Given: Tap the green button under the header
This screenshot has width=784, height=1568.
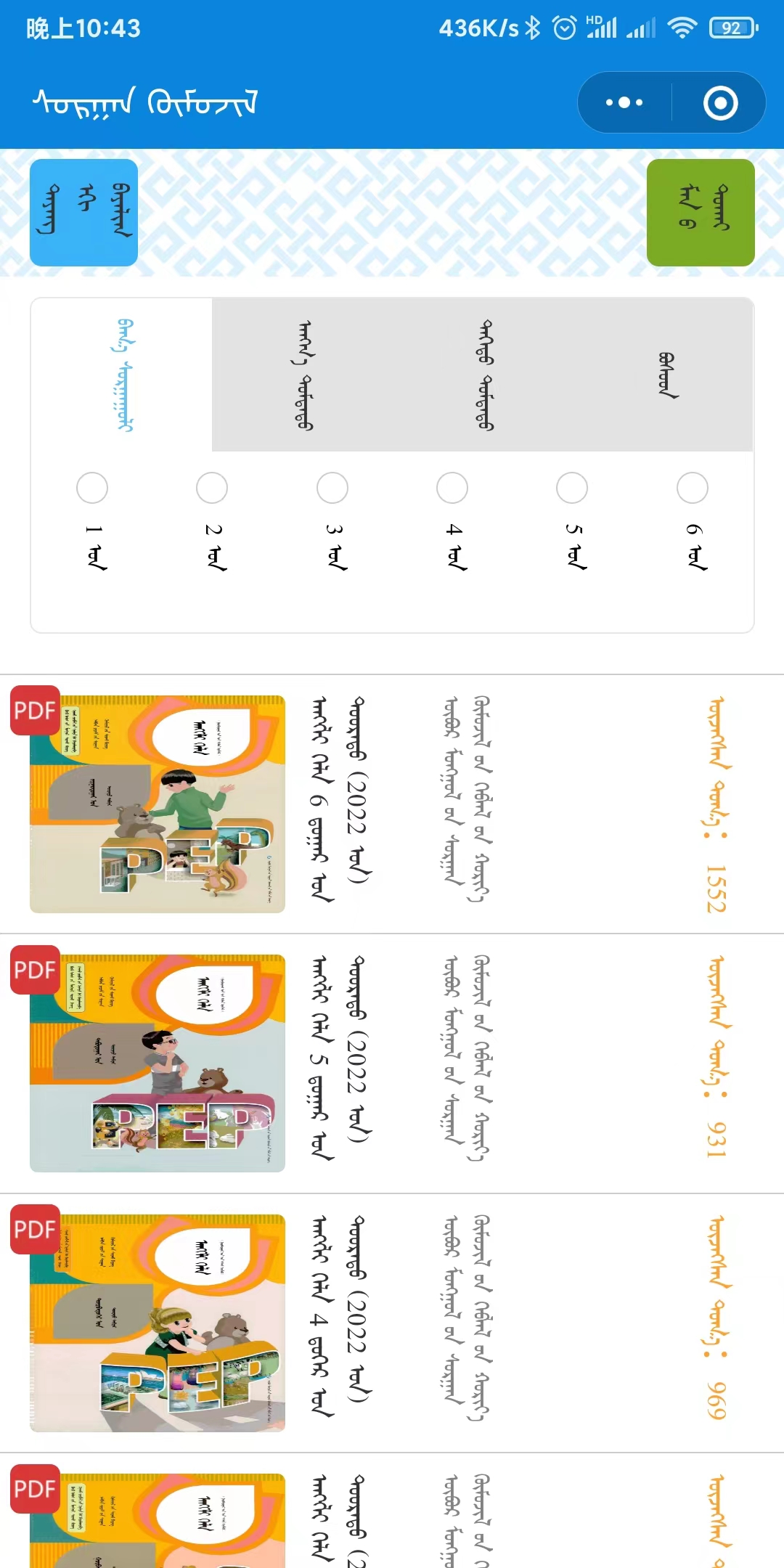Looking at the screenshot, I should (x=701, y=213).
